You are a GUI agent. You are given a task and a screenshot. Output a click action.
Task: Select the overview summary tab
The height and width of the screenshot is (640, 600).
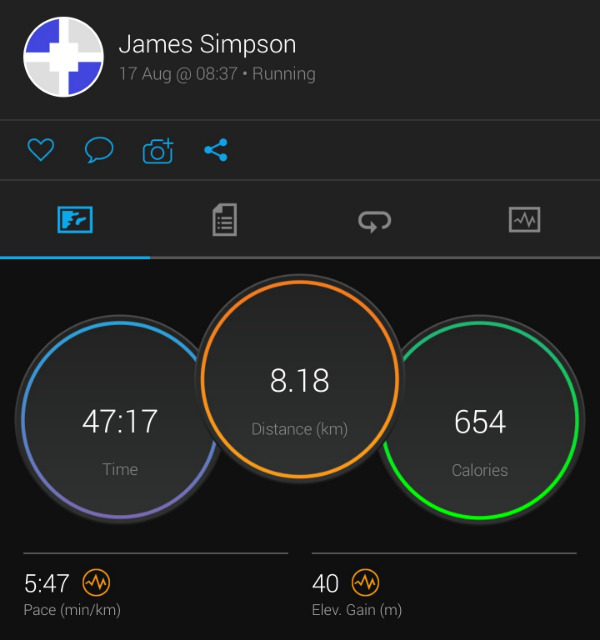[x=75, y=220]
